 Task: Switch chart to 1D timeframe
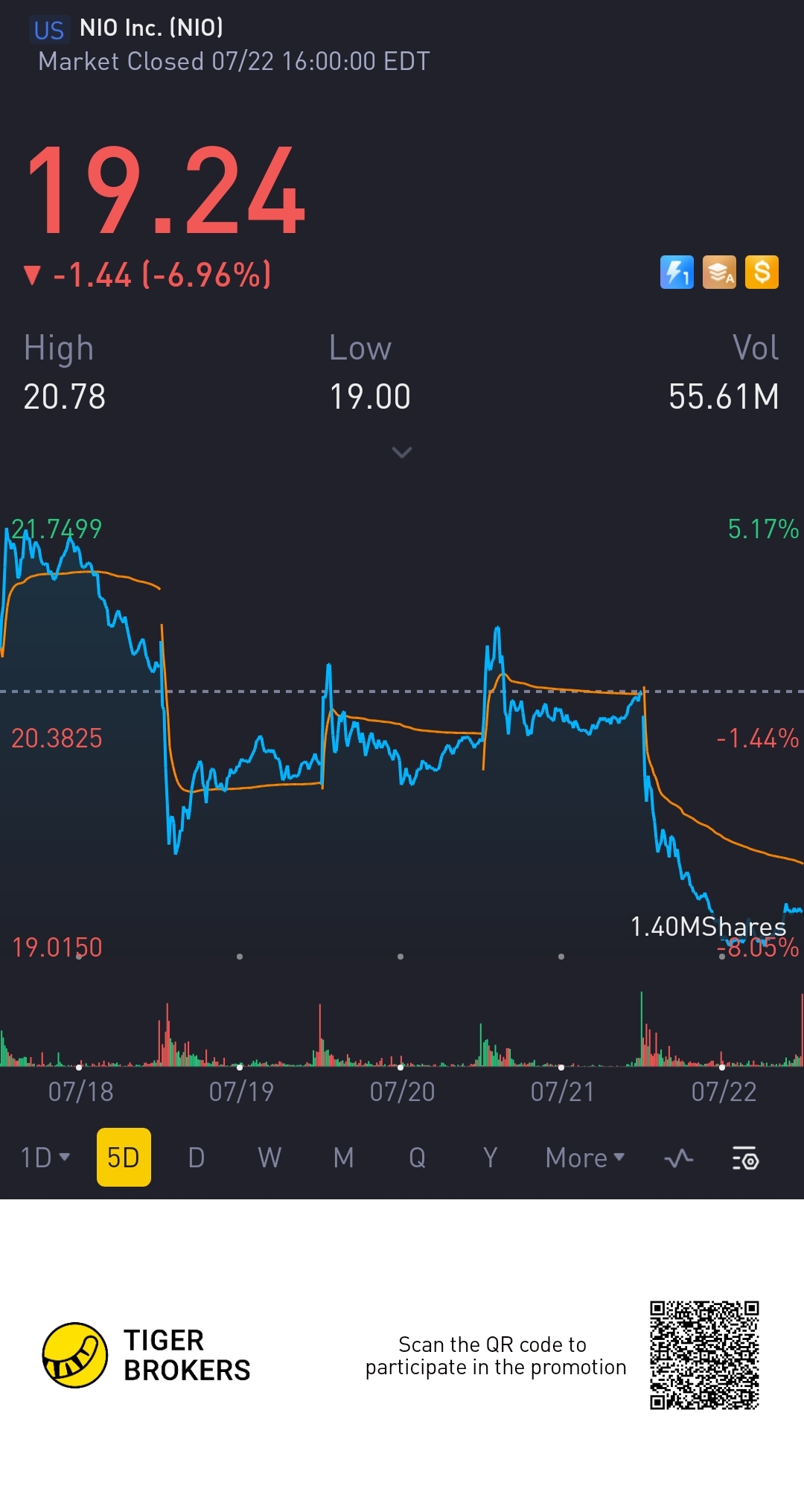pos(45,1158)
